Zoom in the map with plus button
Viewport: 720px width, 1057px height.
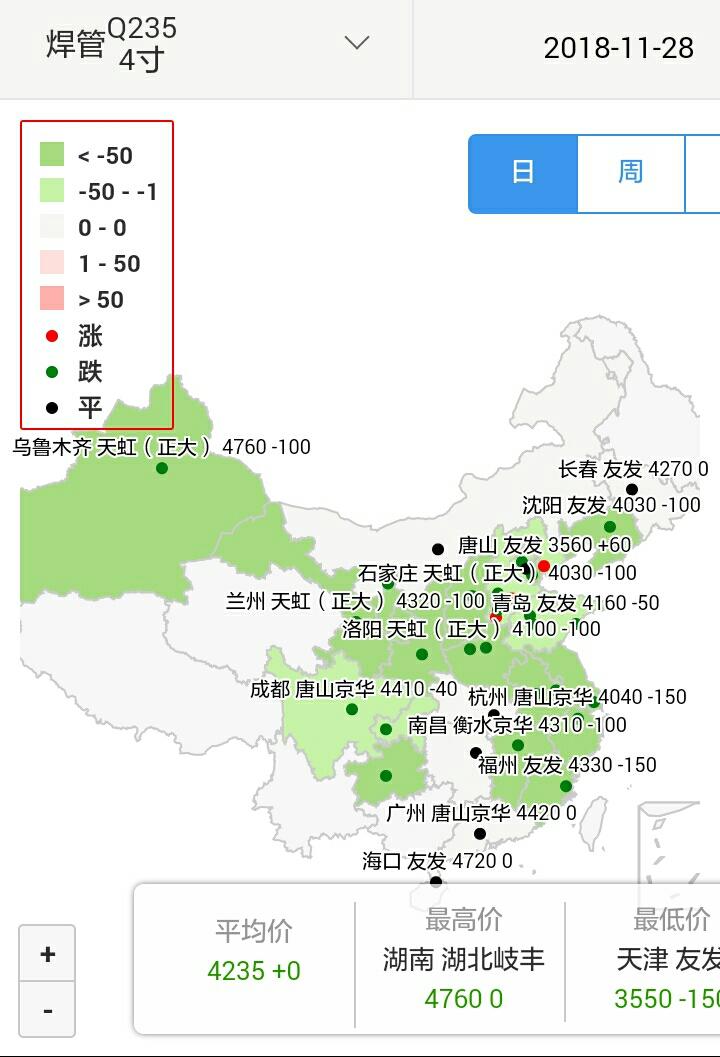[47, 953]
